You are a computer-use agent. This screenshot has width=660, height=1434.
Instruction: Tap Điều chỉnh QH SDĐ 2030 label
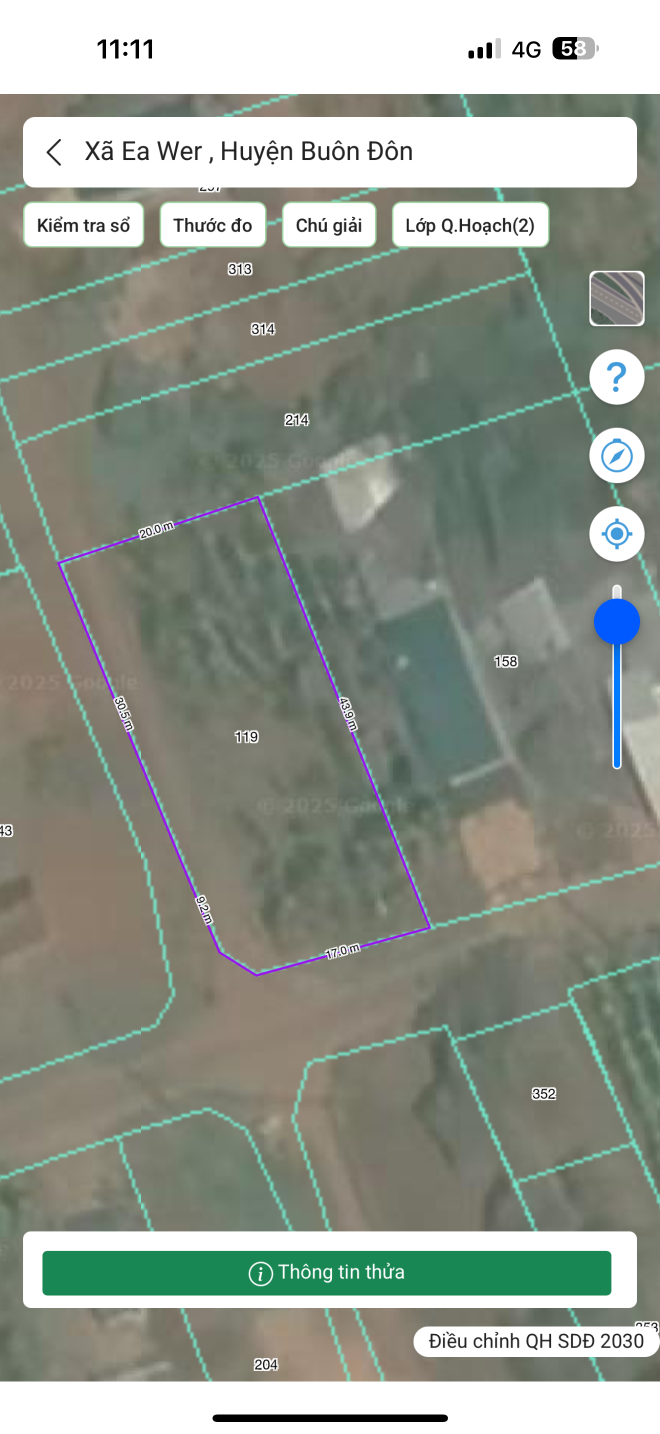(x=536, y=1341)
